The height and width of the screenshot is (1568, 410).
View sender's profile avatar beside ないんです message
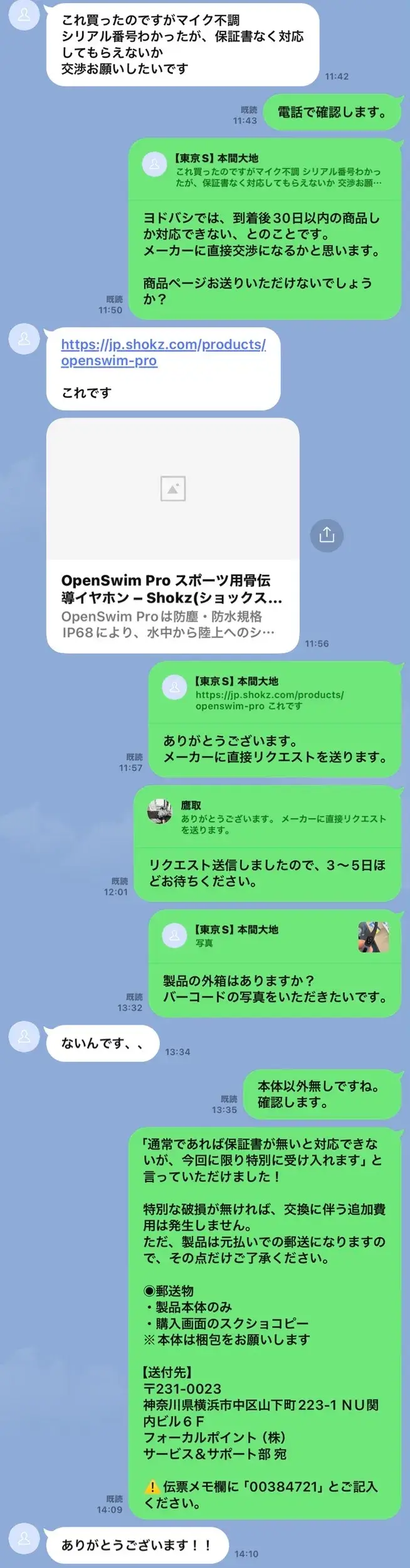pos(24,1037)
